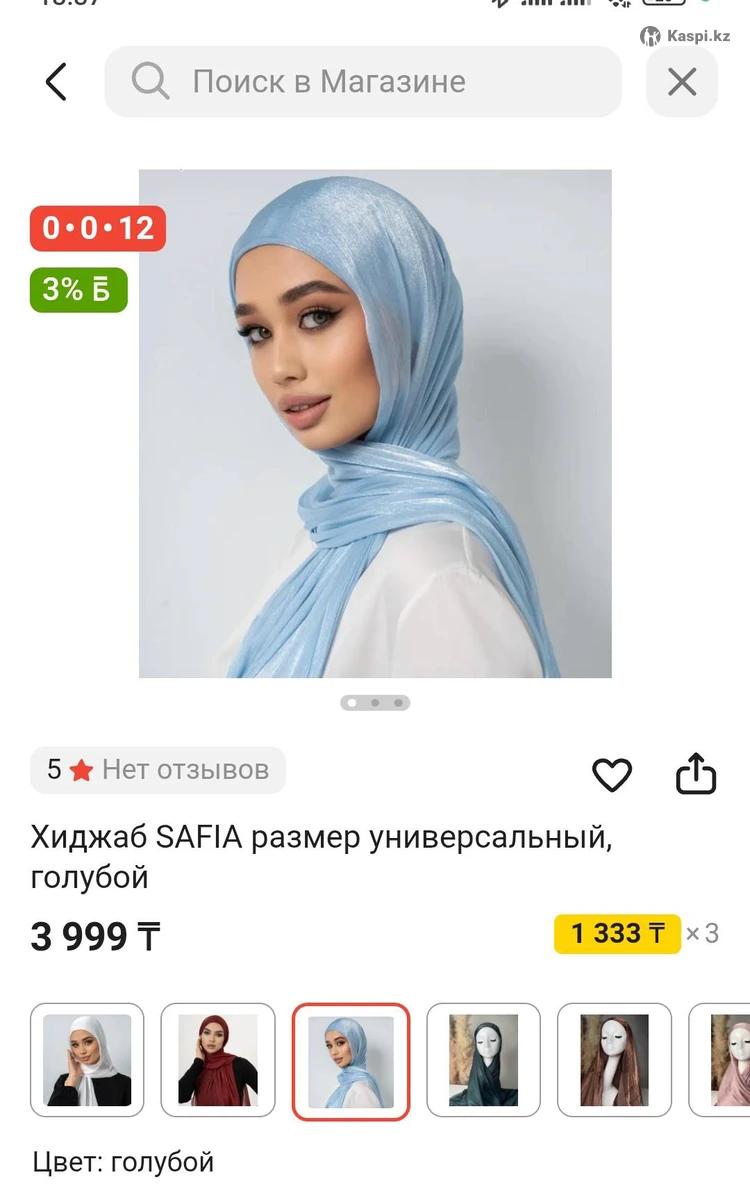Screen dimensions: 750x1200
Task: Go back using the arrow icon
Action: tap(56, 82)
